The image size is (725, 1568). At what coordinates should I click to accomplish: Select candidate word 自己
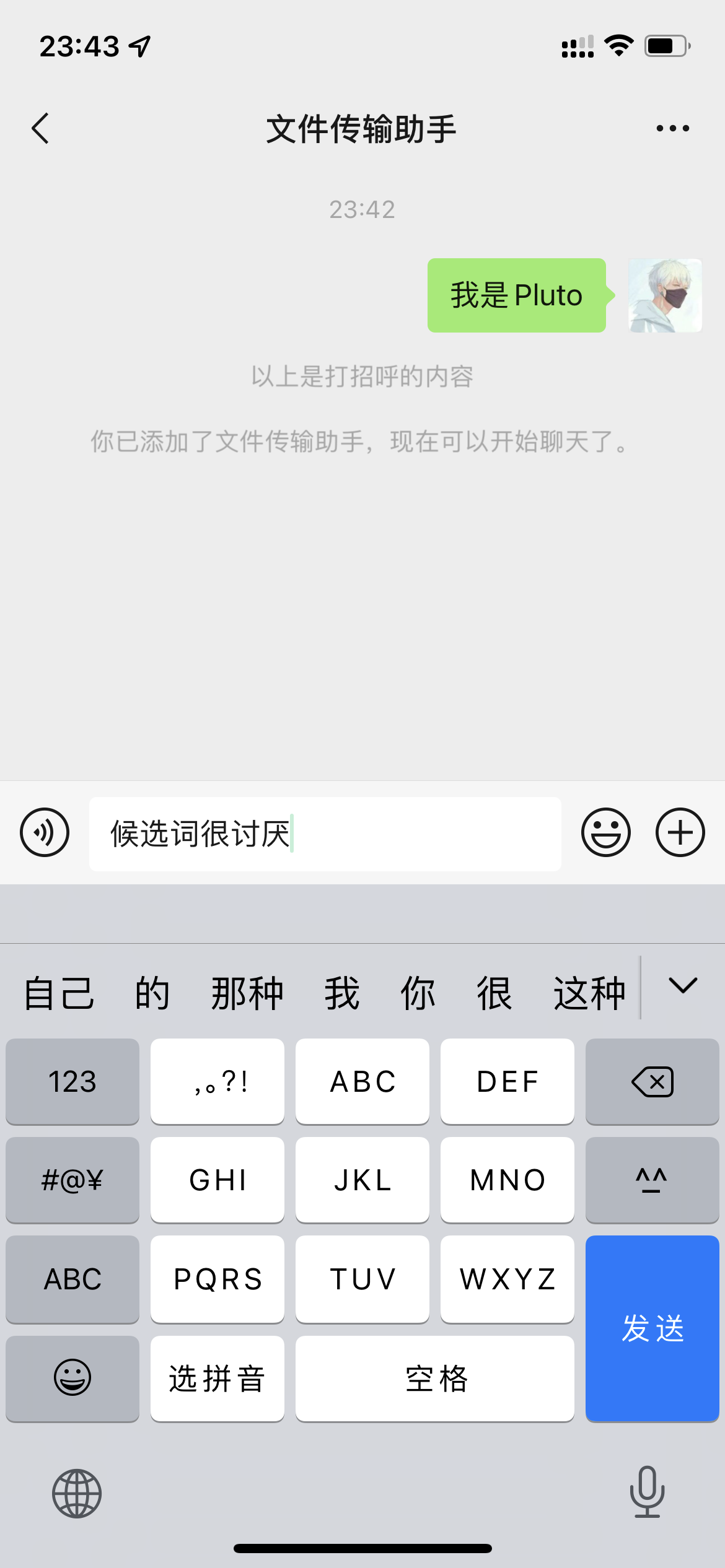(59, 993)
